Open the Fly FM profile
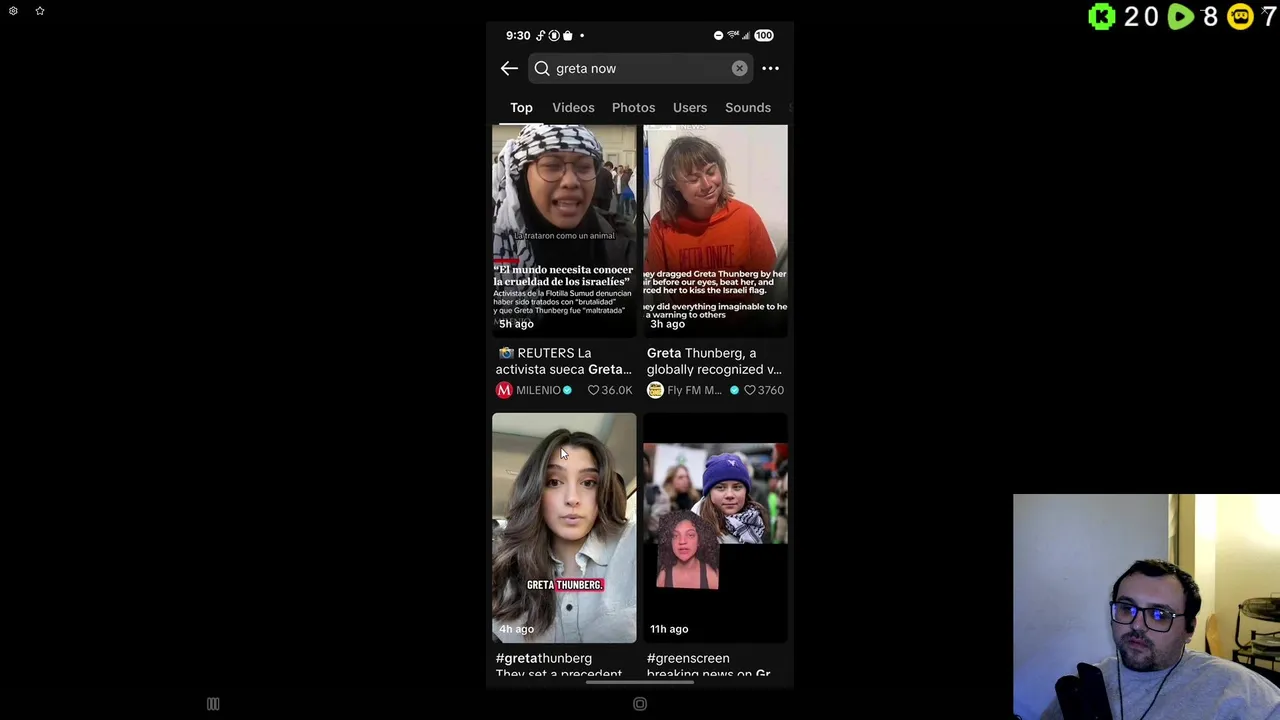 685,390
